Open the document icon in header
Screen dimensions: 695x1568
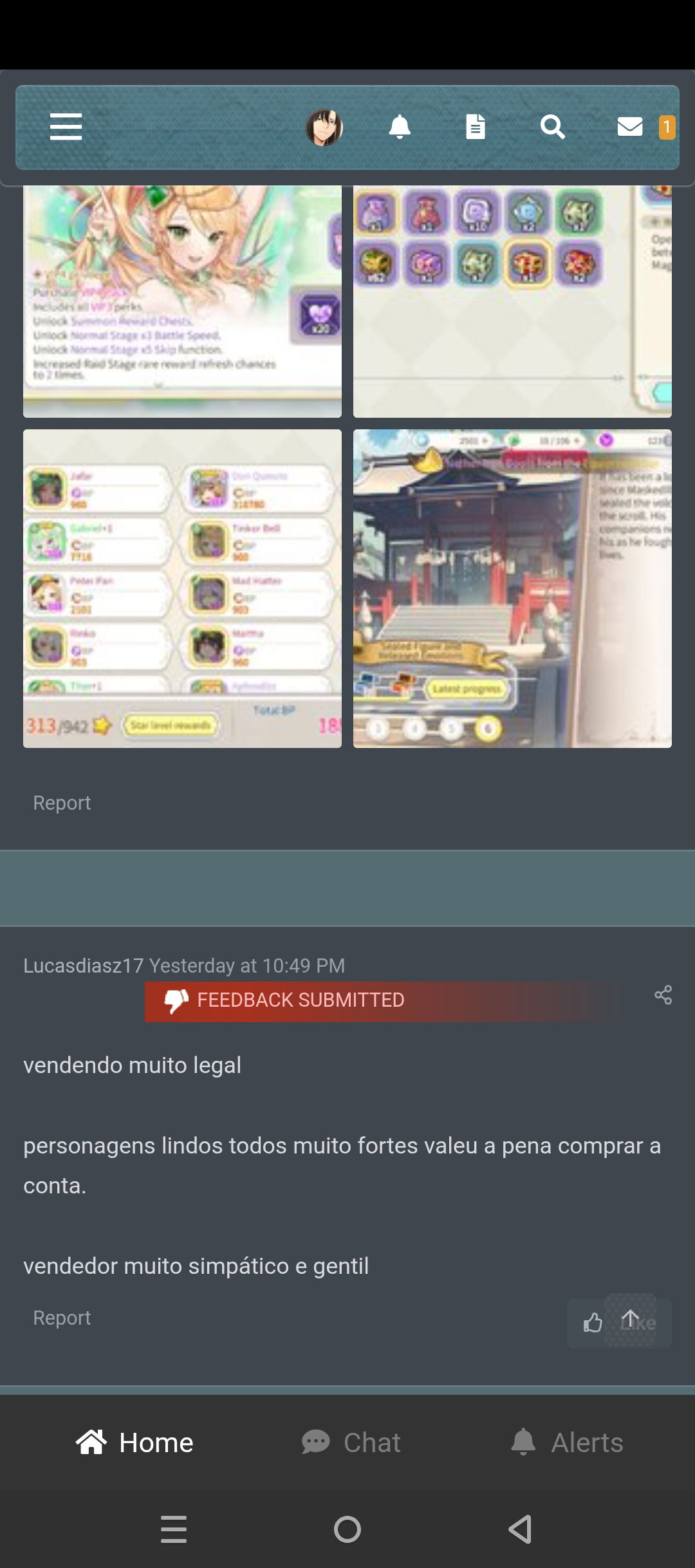point(476,127)
